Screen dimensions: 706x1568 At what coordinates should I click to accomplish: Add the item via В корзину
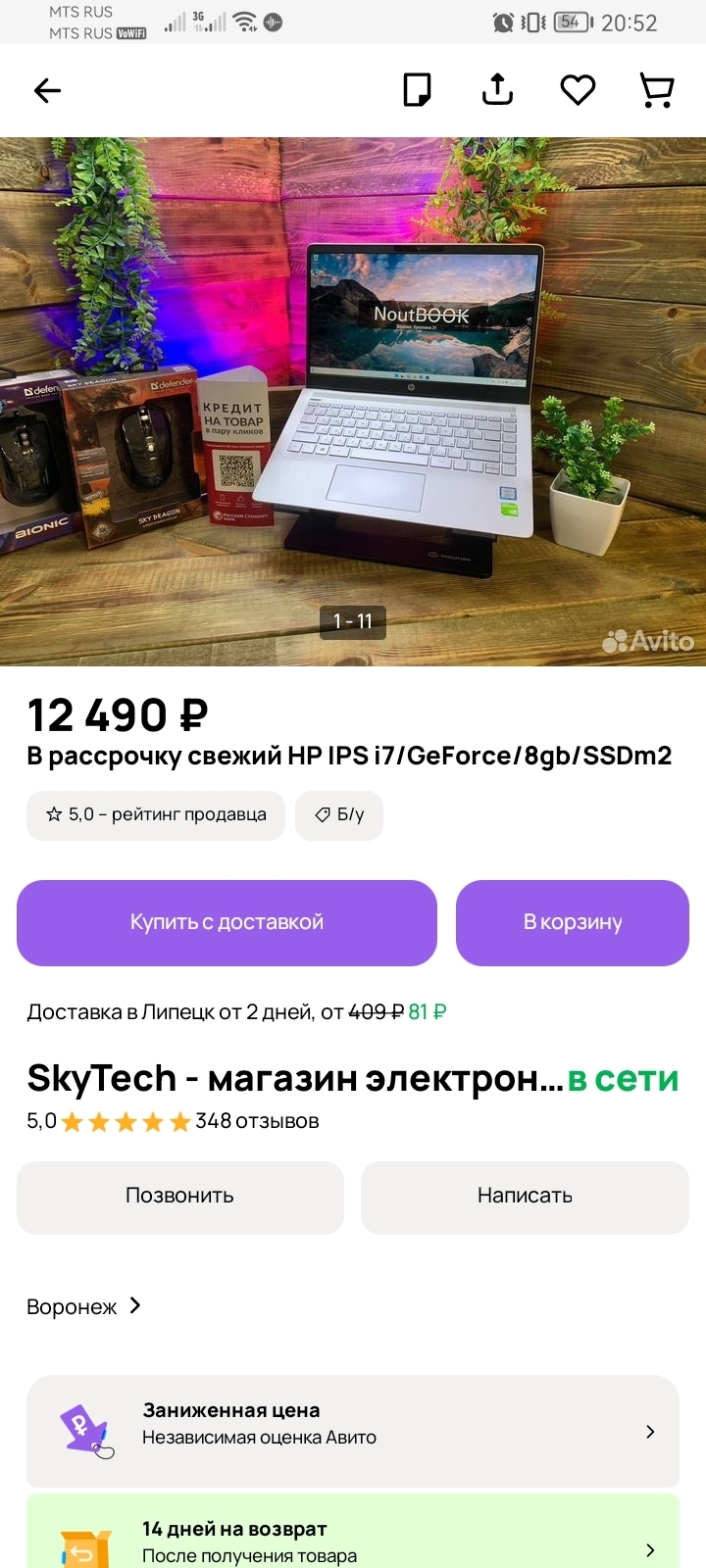(573, 922)
